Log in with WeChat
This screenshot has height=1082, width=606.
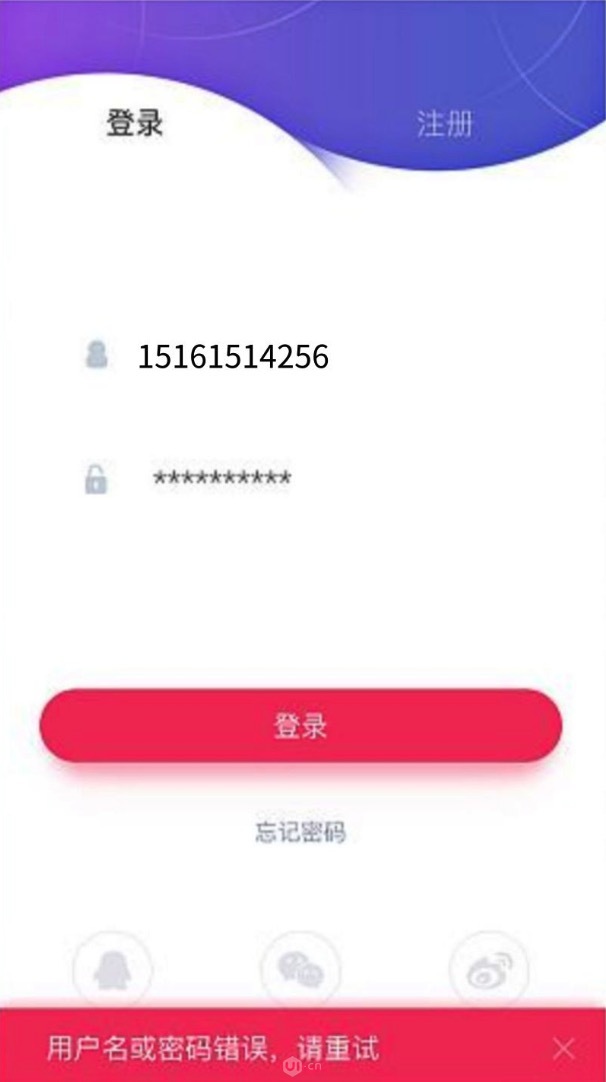point(300,970)
